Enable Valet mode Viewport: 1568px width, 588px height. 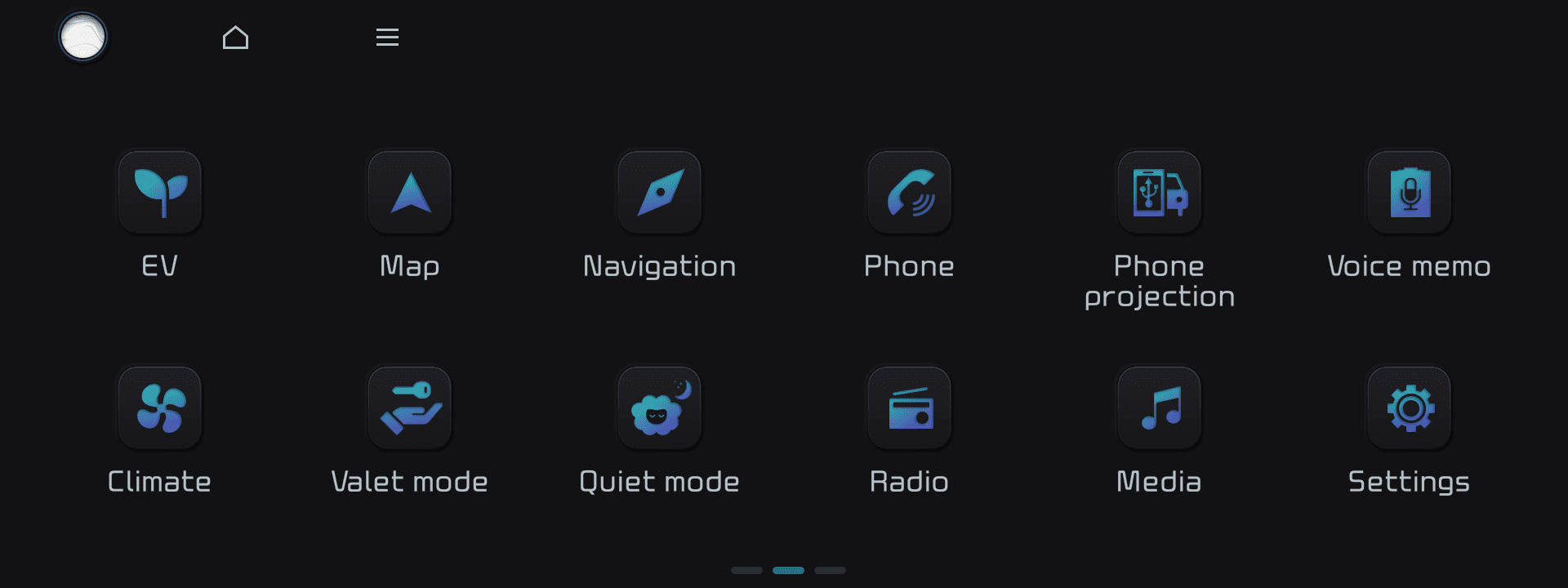tap(410, 408)
